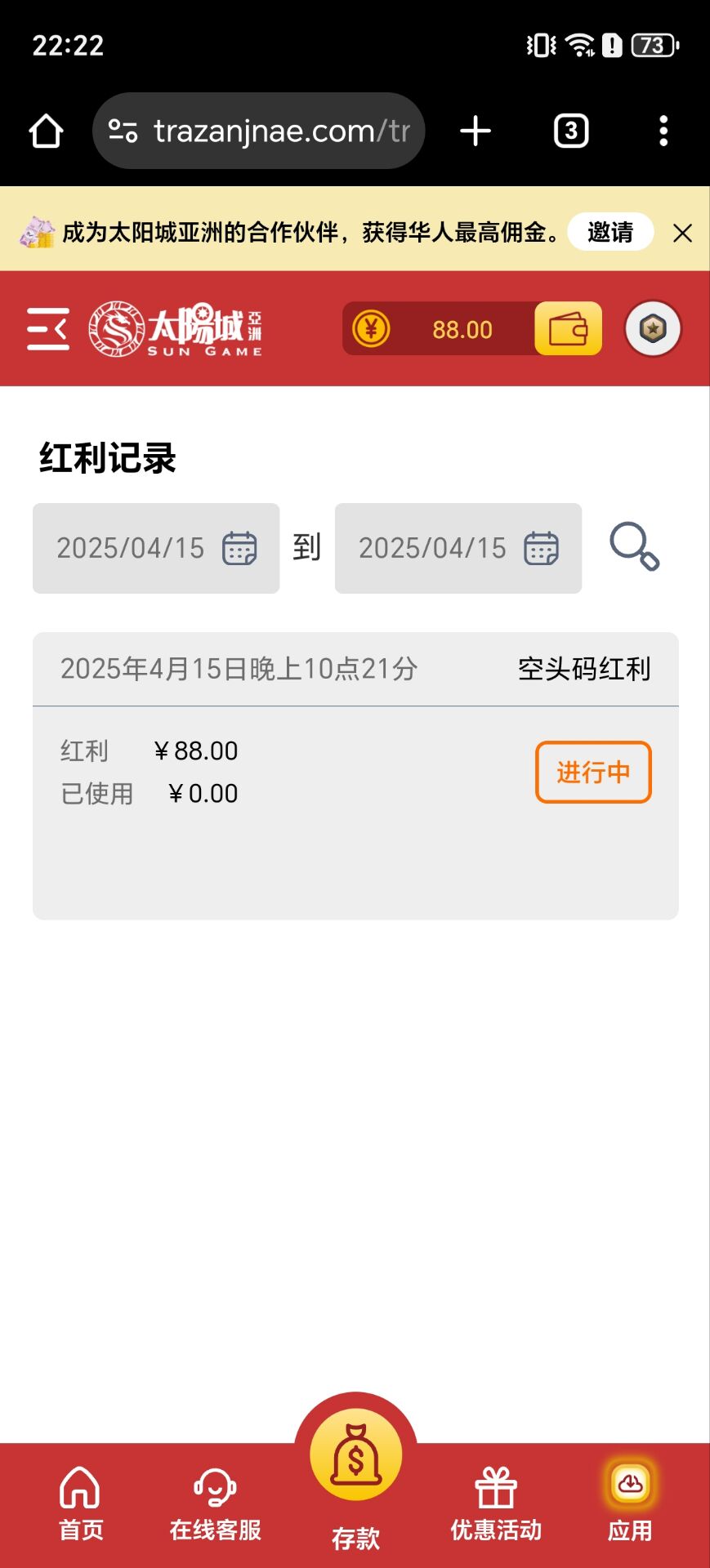
Task: Open the tab switcher showing 3
Action: click(x=571, y=131)
